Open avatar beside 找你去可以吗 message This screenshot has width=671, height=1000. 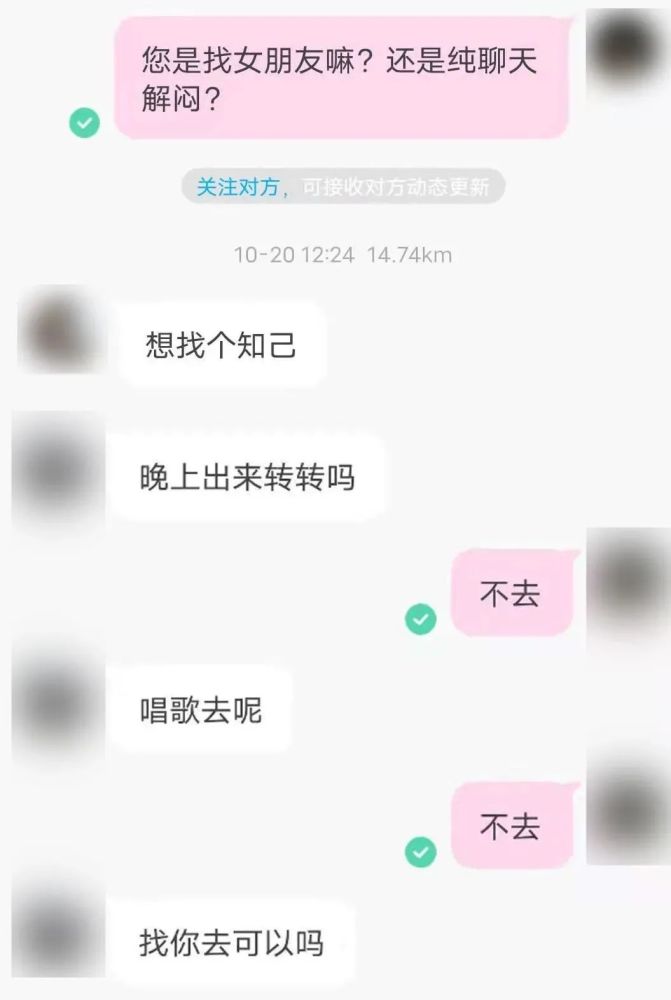(x=56, y=929)
